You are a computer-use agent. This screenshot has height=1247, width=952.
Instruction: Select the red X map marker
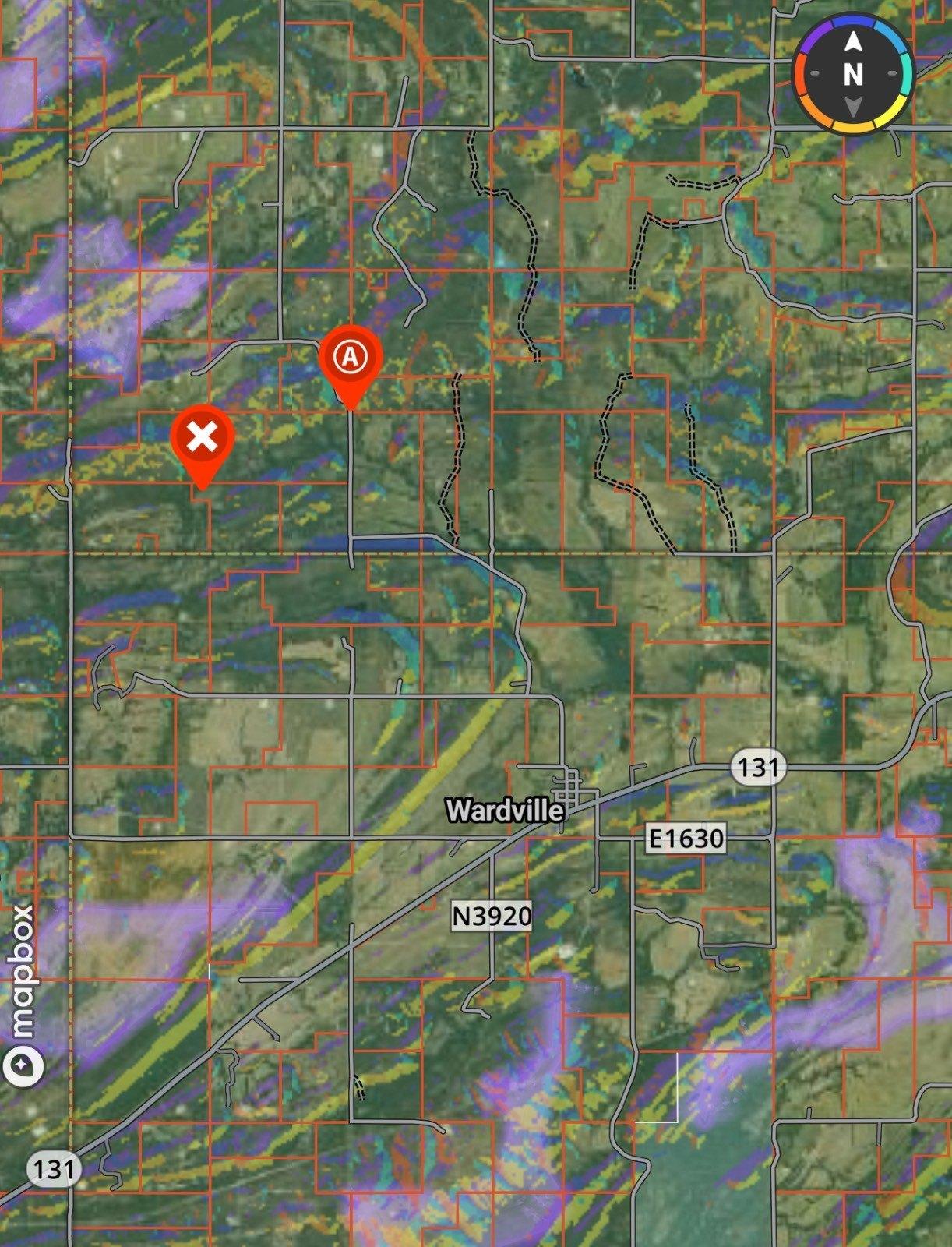coord(203,439)
